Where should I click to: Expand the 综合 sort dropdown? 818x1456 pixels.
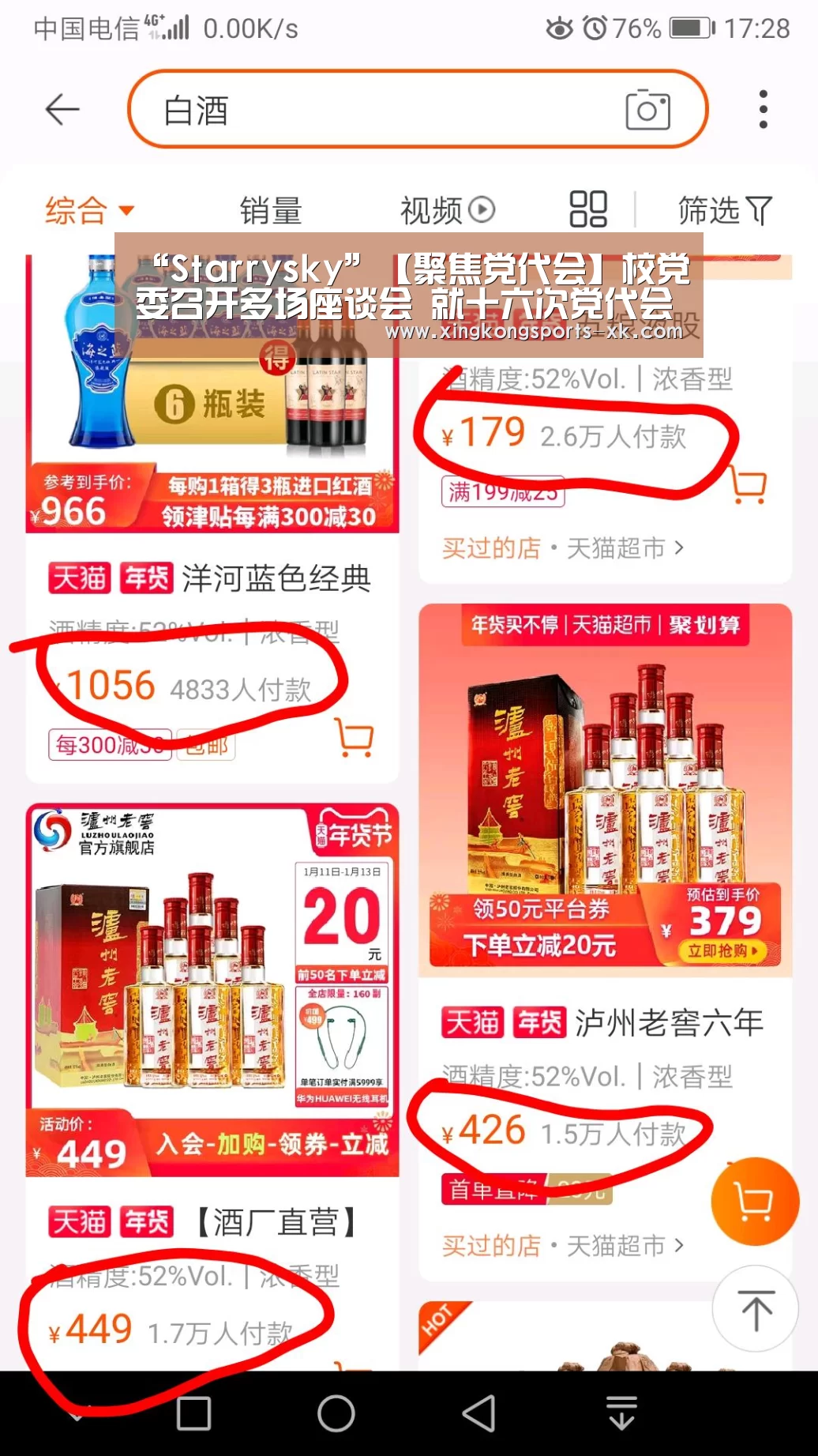tap(90, 210)
